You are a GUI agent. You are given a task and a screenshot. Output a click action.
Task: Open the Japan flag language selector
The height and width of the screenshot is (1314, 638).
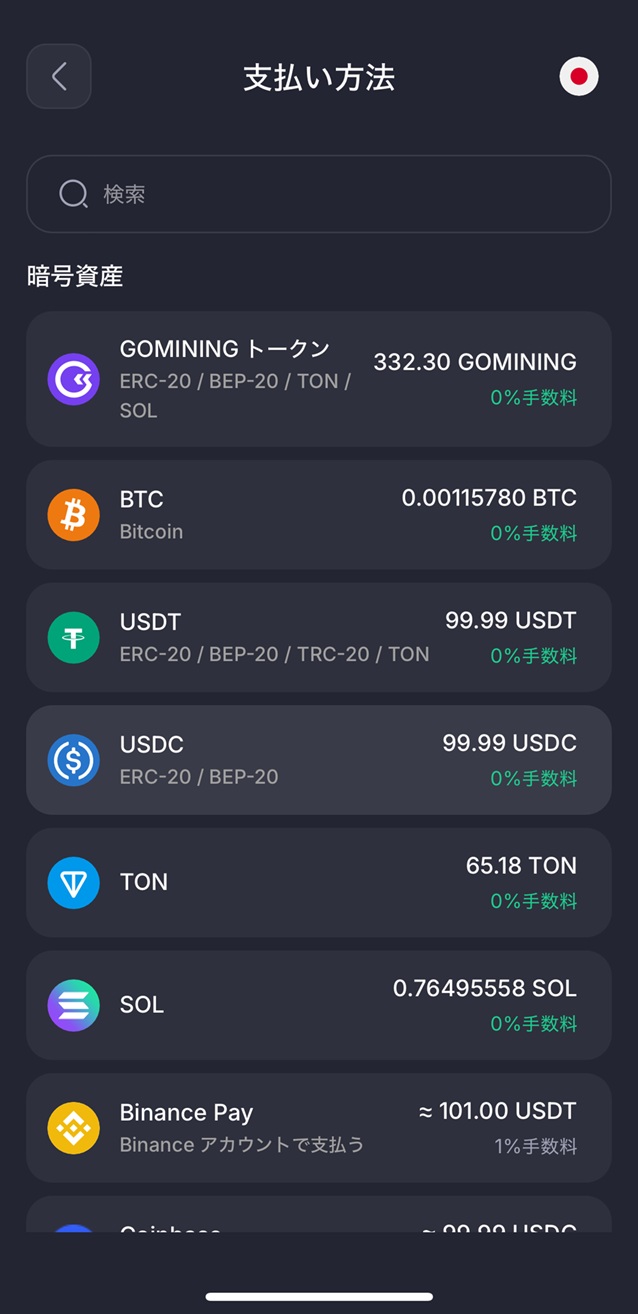[x=578, y=77]
